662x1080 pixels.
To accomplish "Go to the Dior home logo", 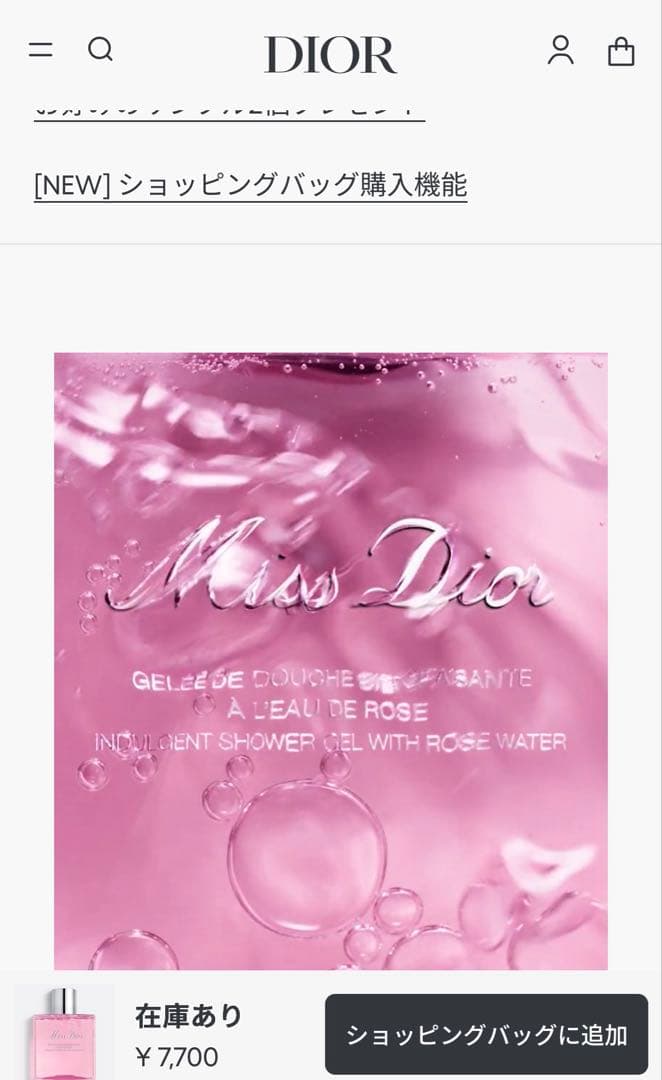I will (x=330, y=54).
